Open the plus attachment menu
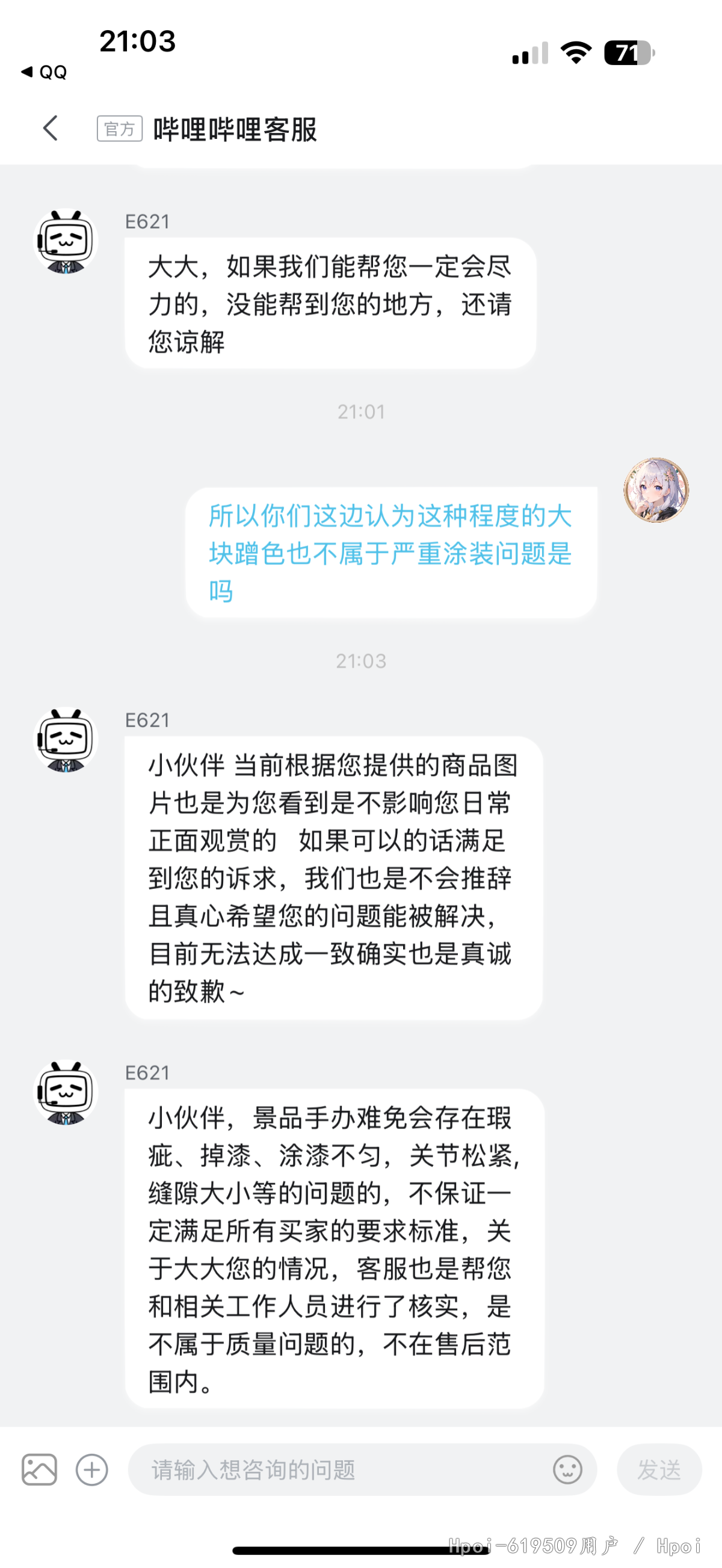Screen dimensions: 722x1568 click(92, 1469)
